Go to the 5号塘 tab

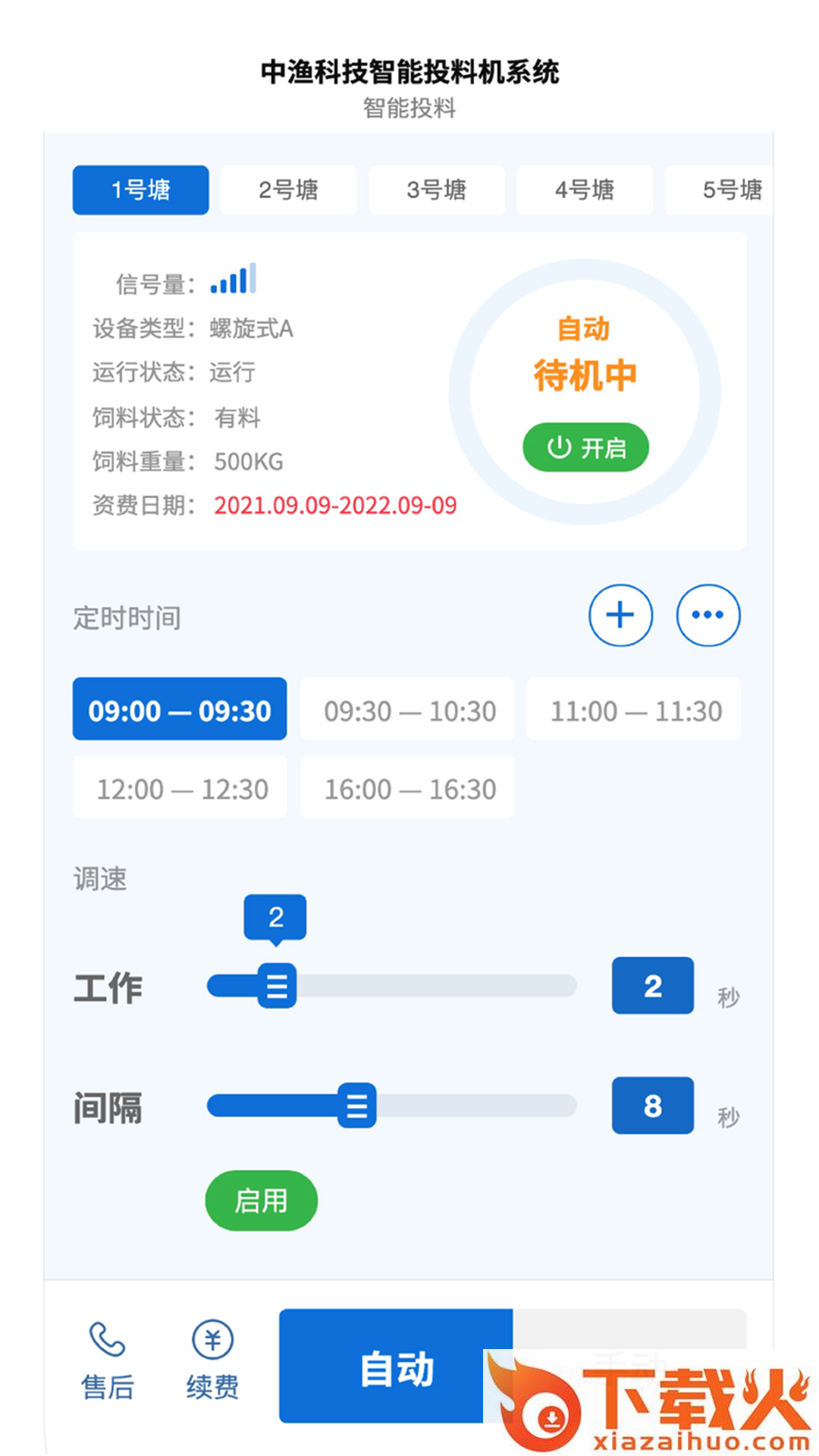click(x=724, y=190)
